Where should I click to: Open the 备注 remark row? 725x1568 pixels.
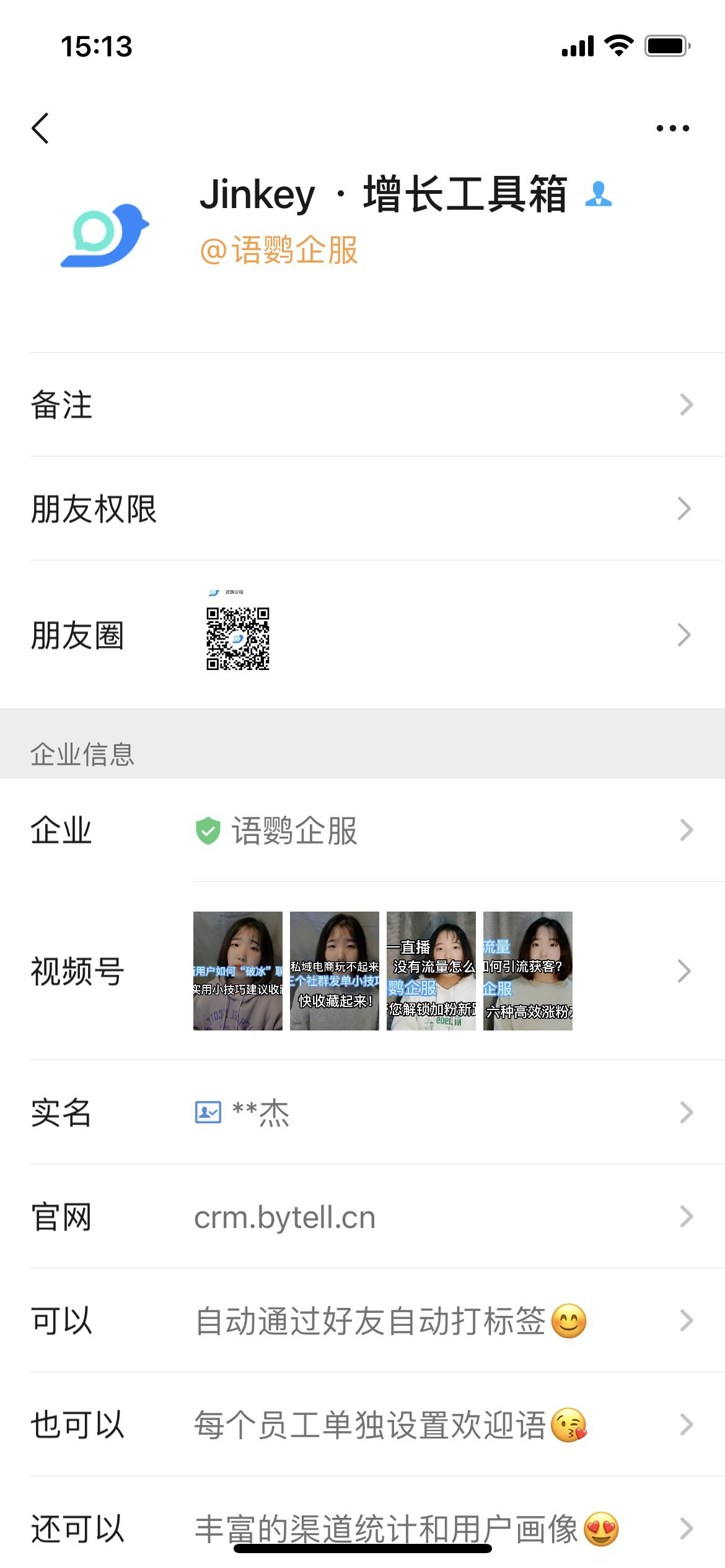pyautogui.click(x=362, y=405)
